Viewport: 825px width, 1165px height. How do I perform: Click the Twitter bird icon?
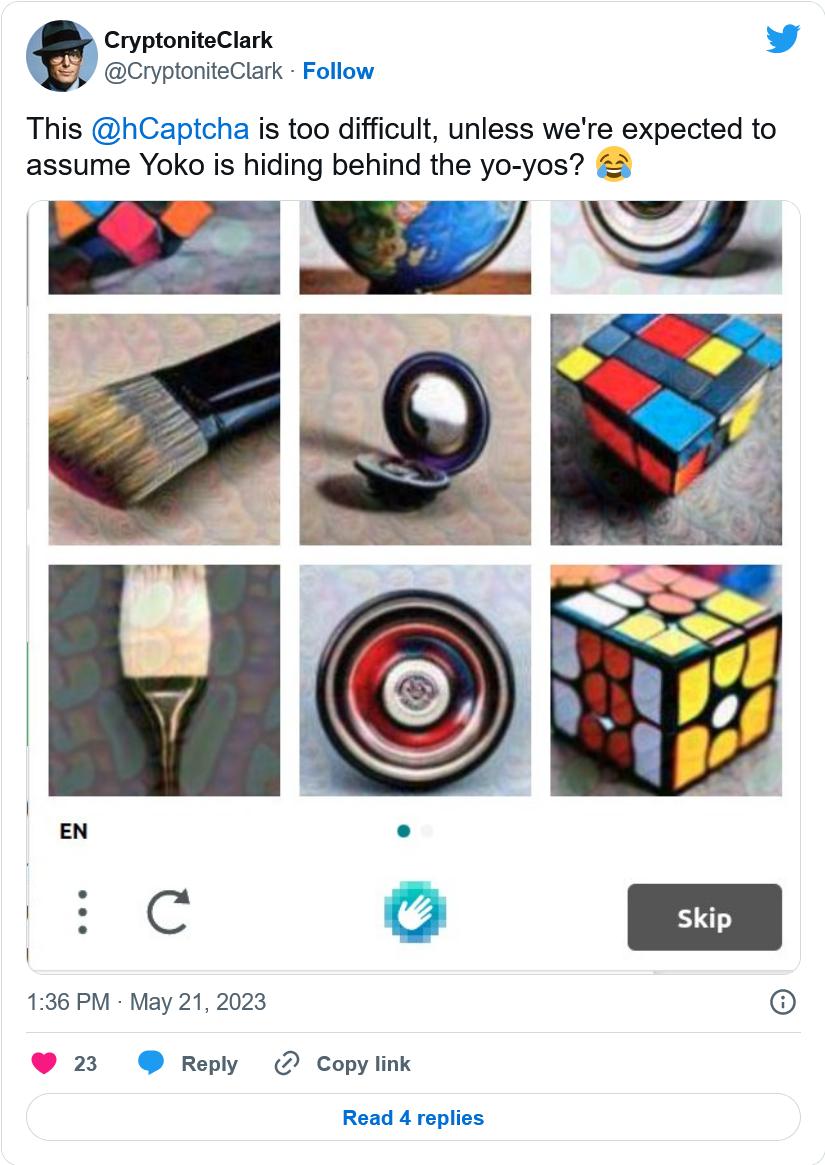tap(783, 40)
